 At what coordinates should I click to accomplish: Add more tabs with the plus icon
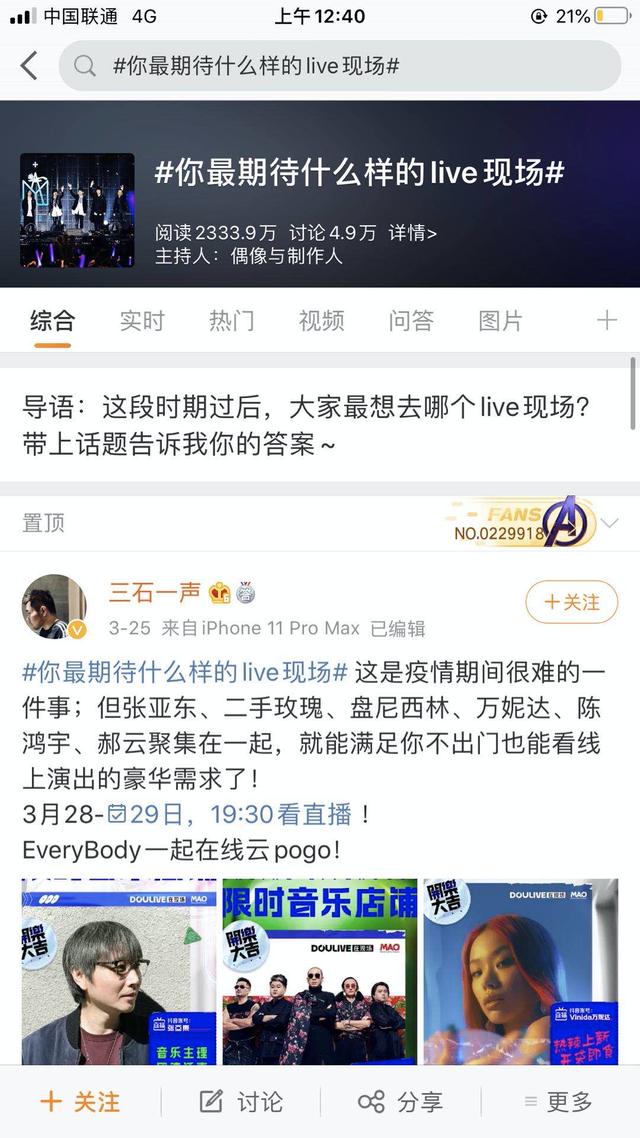tap(606, 321)
